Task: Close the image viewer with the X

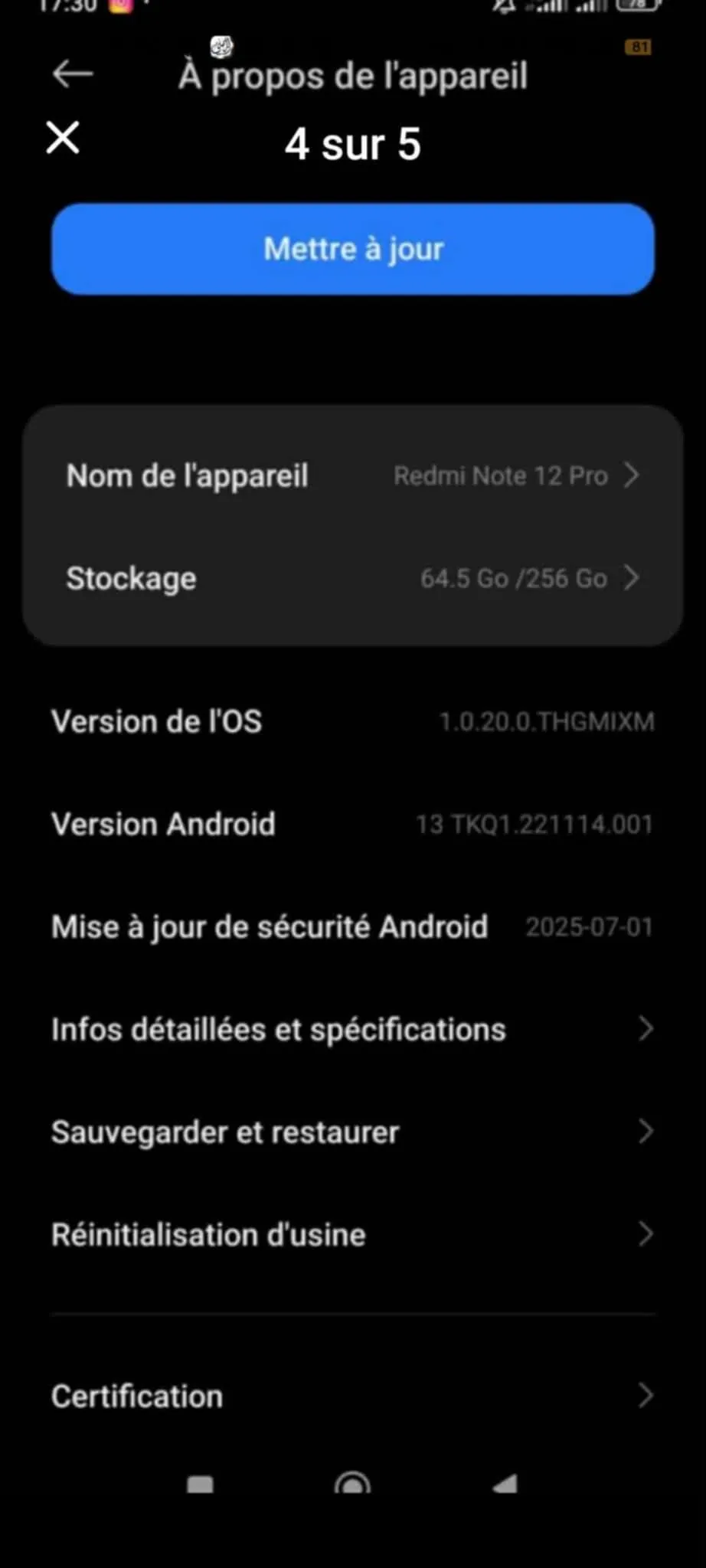Action: pyautogui.click(x=63, y=138)
